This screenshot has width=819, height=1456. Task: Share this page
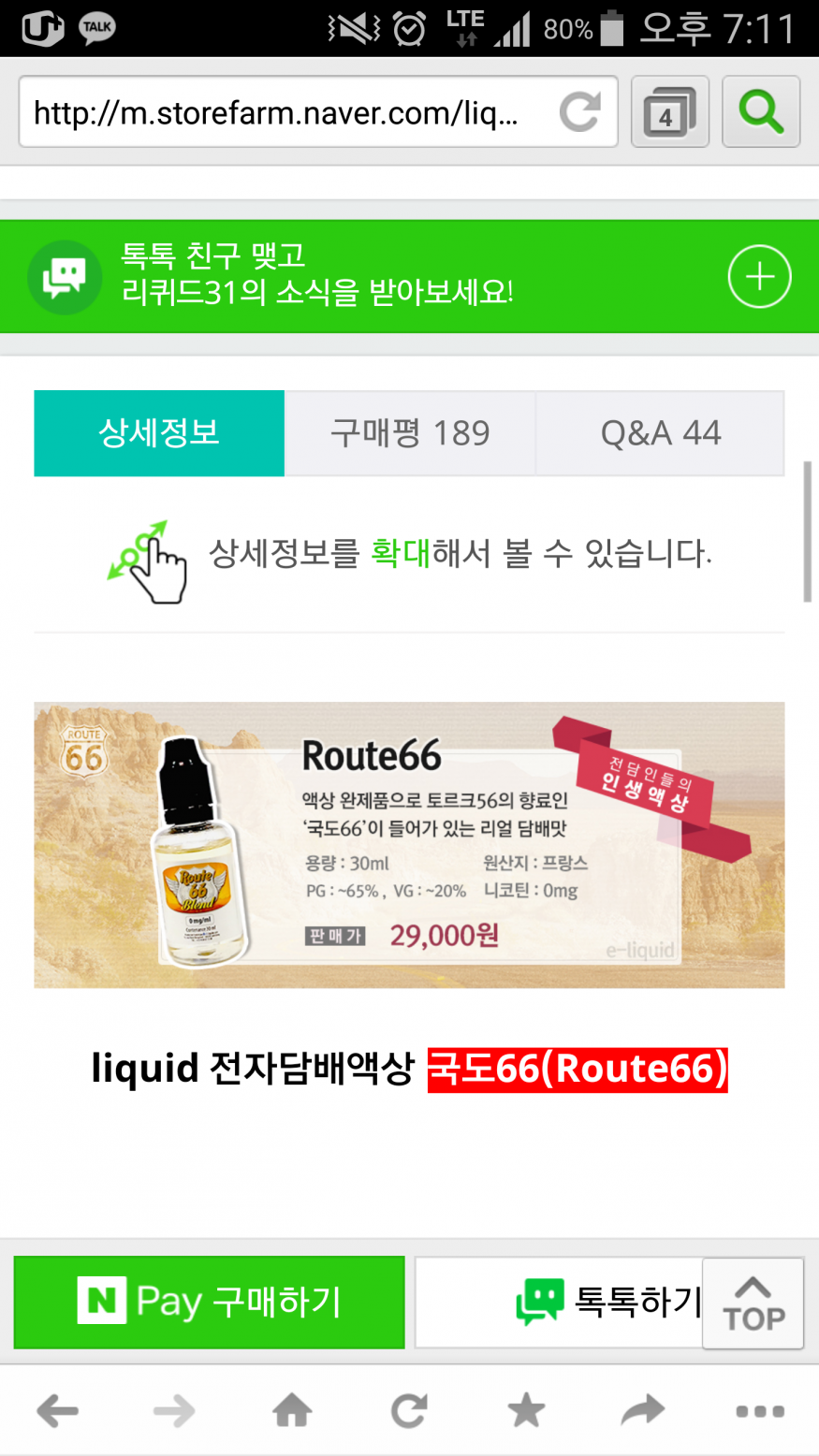643,1411
